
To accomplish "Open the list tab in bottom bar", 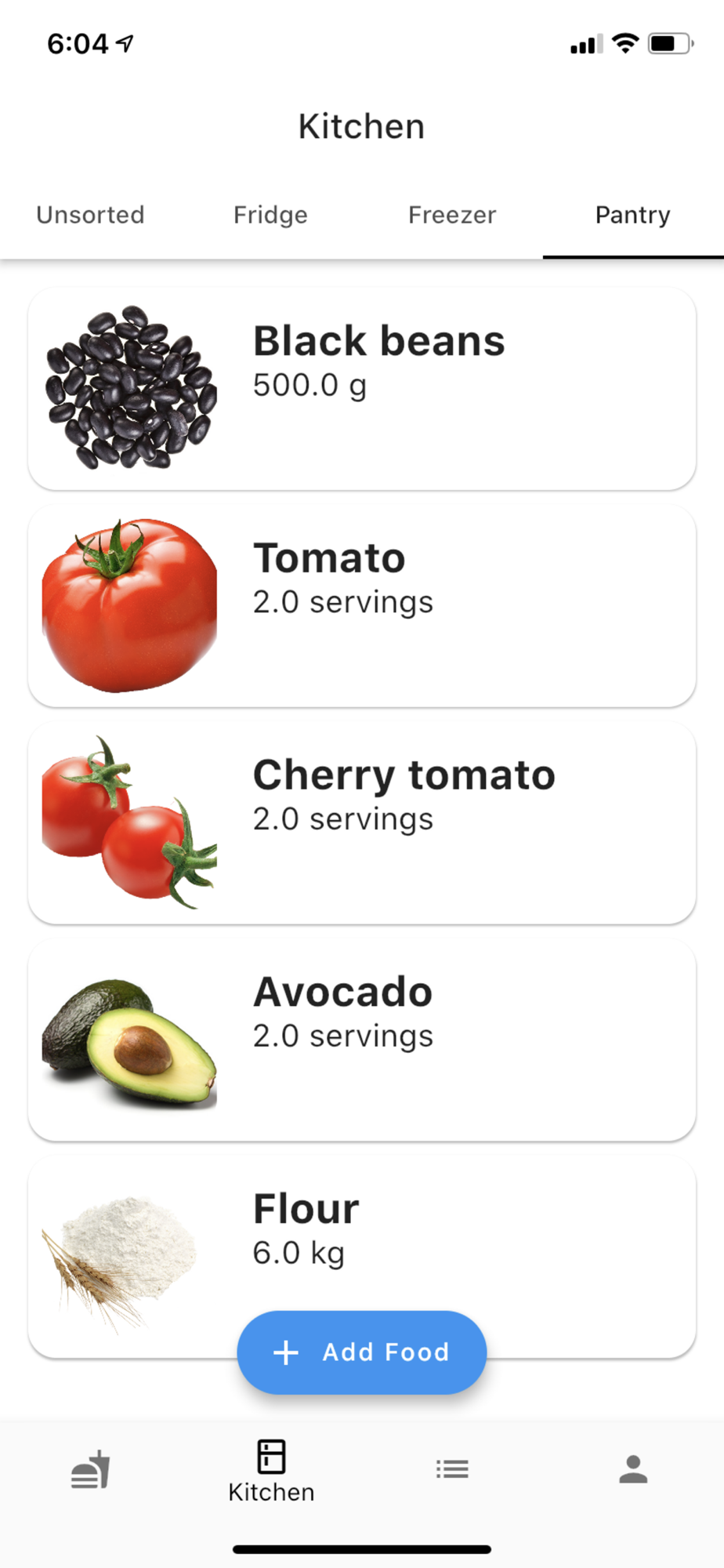I will pos(452,1469).
